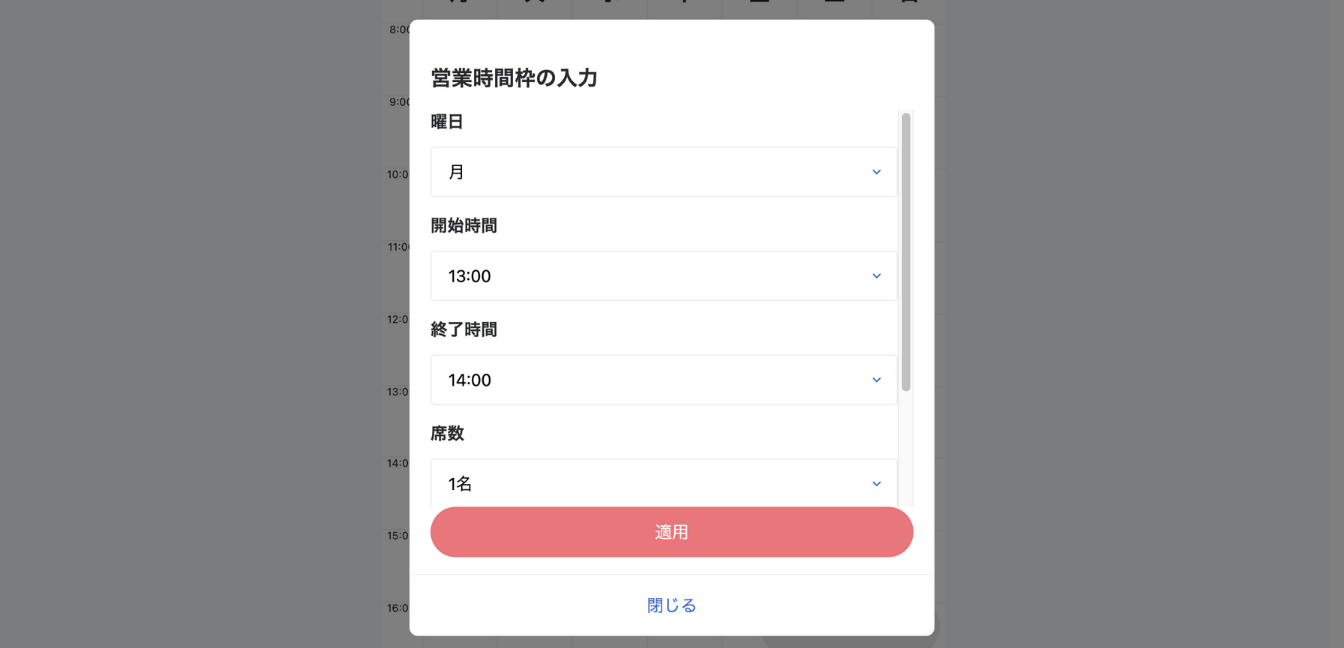
Task: Open the 曜日 dropdown showing 月
Action: 664,172
